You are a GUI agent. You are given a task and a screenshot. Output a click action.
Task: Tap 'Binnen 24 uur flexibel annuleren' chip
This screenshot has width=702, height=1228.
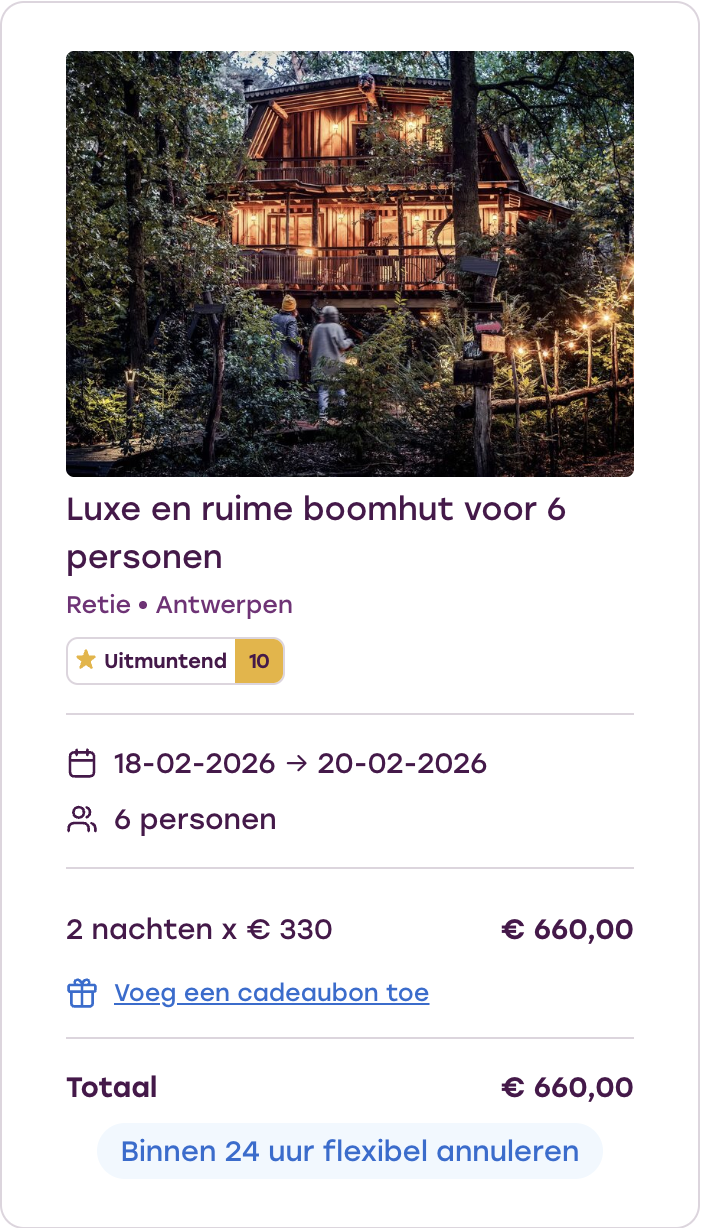[x=350, y=1151]
